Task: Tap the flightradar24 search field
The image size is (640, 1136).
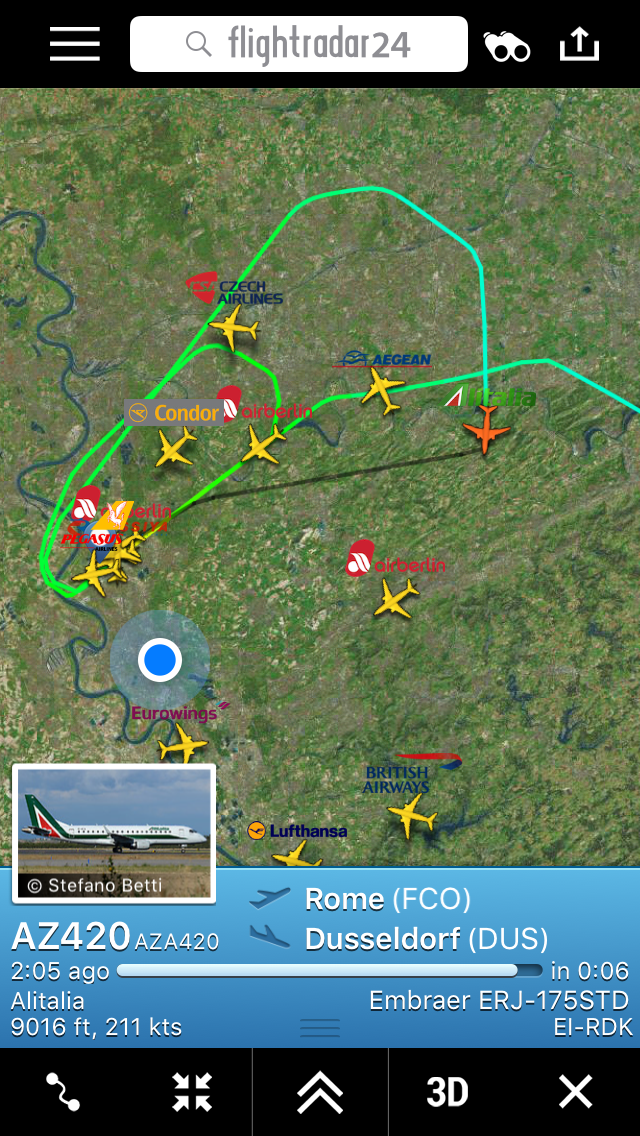Action: pos(298,44)
